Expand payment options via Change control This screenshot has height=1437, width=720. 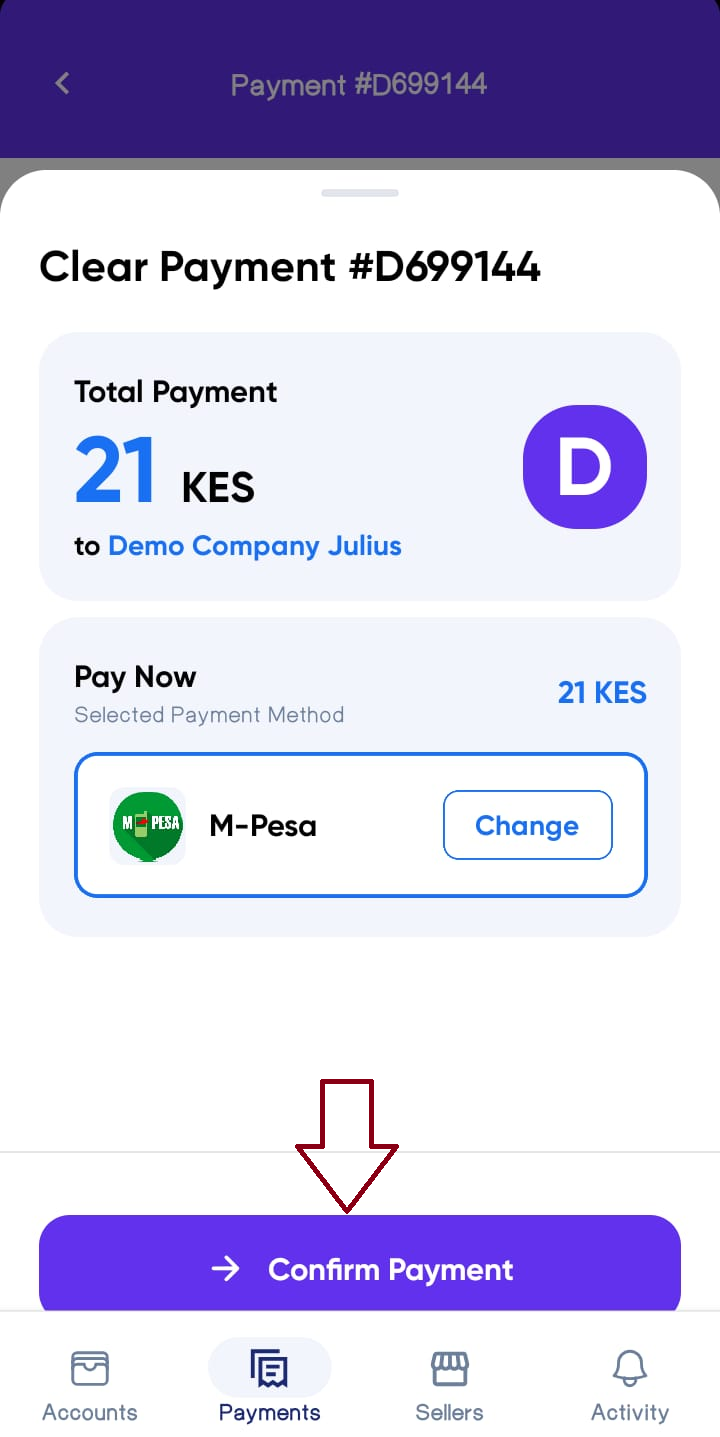click(x=527, y=824)
